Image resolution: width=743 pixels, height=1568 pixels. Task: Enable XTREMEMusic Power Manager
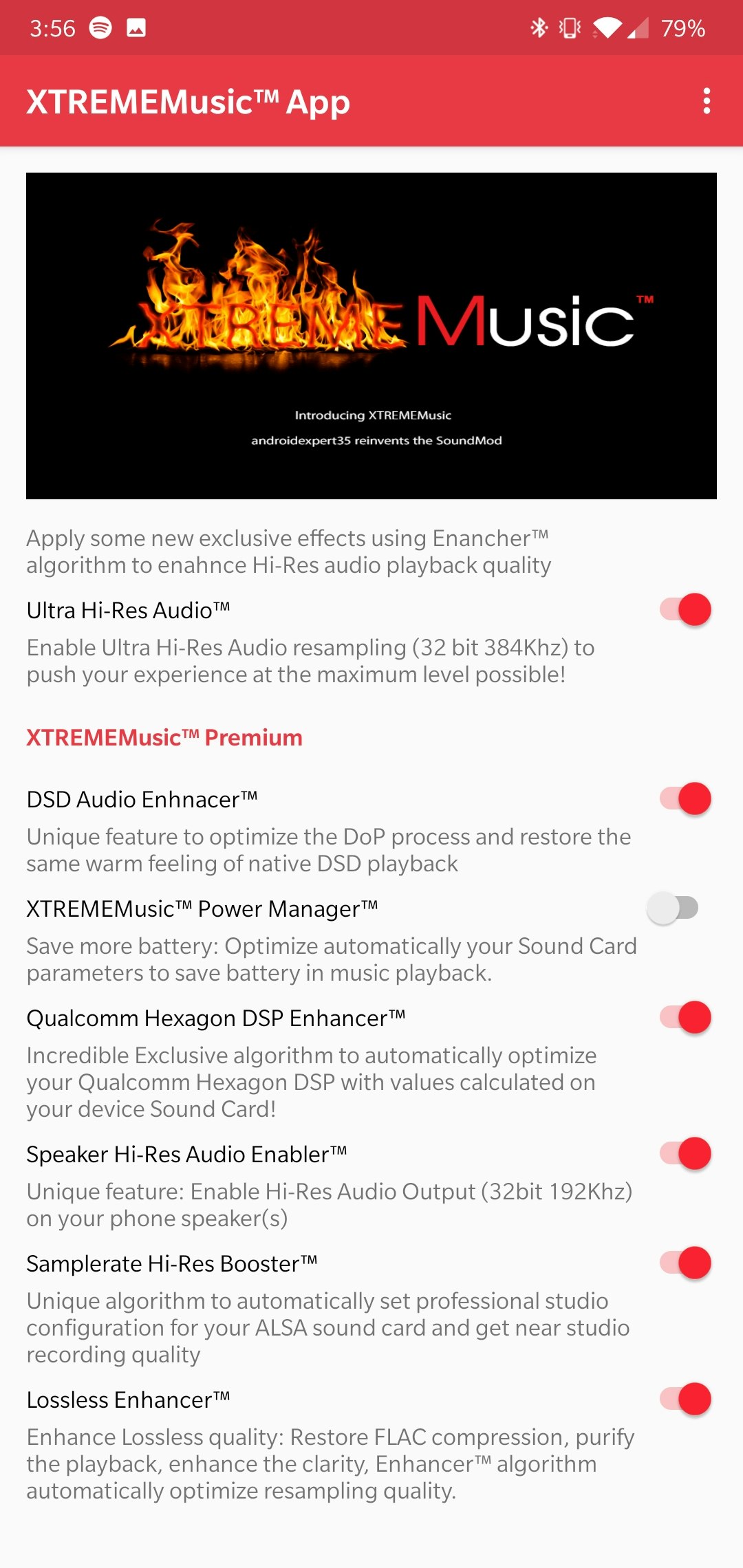pos(674,908)
